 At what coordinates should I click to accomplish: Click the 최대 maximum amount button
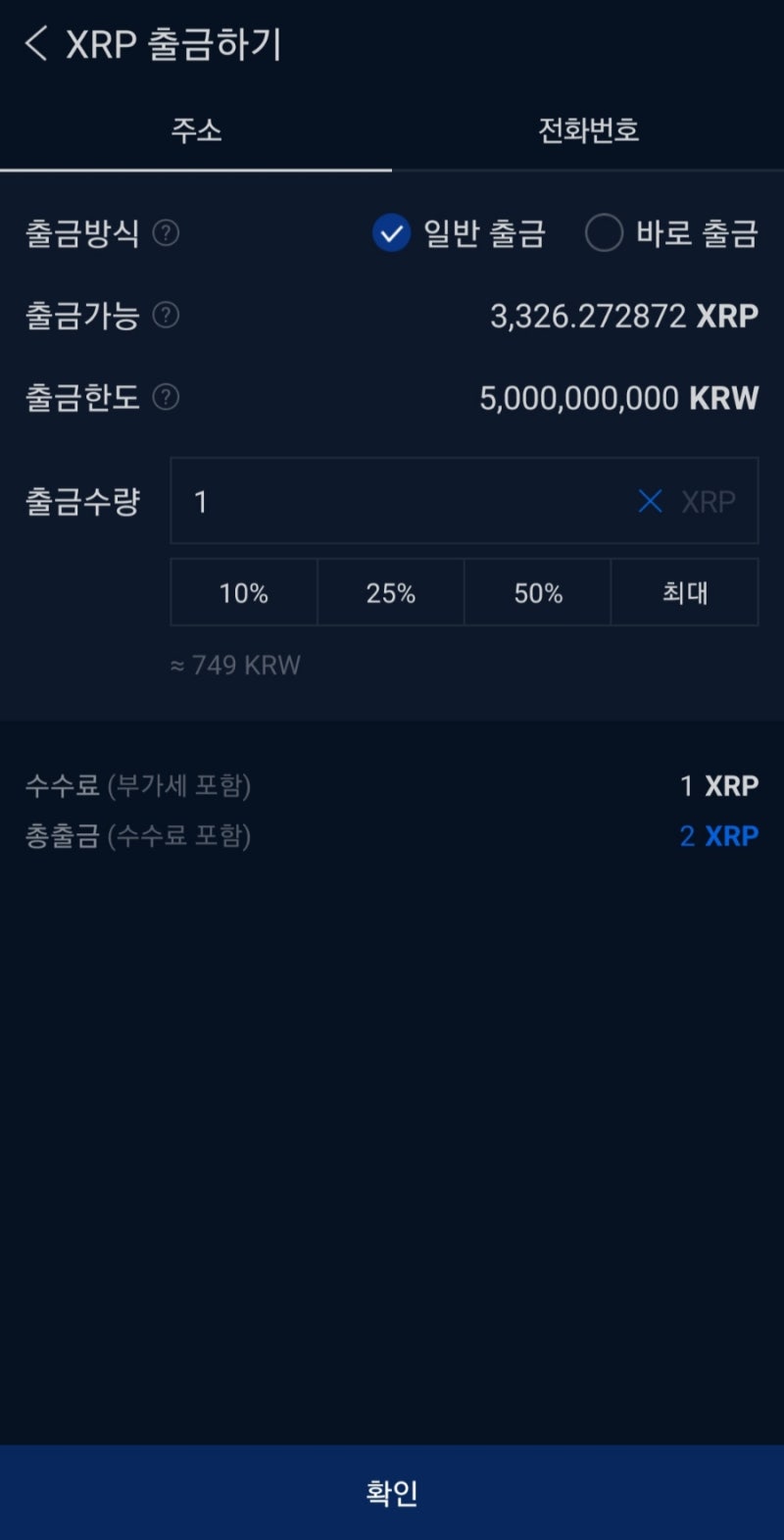click(x=685, y=592)
